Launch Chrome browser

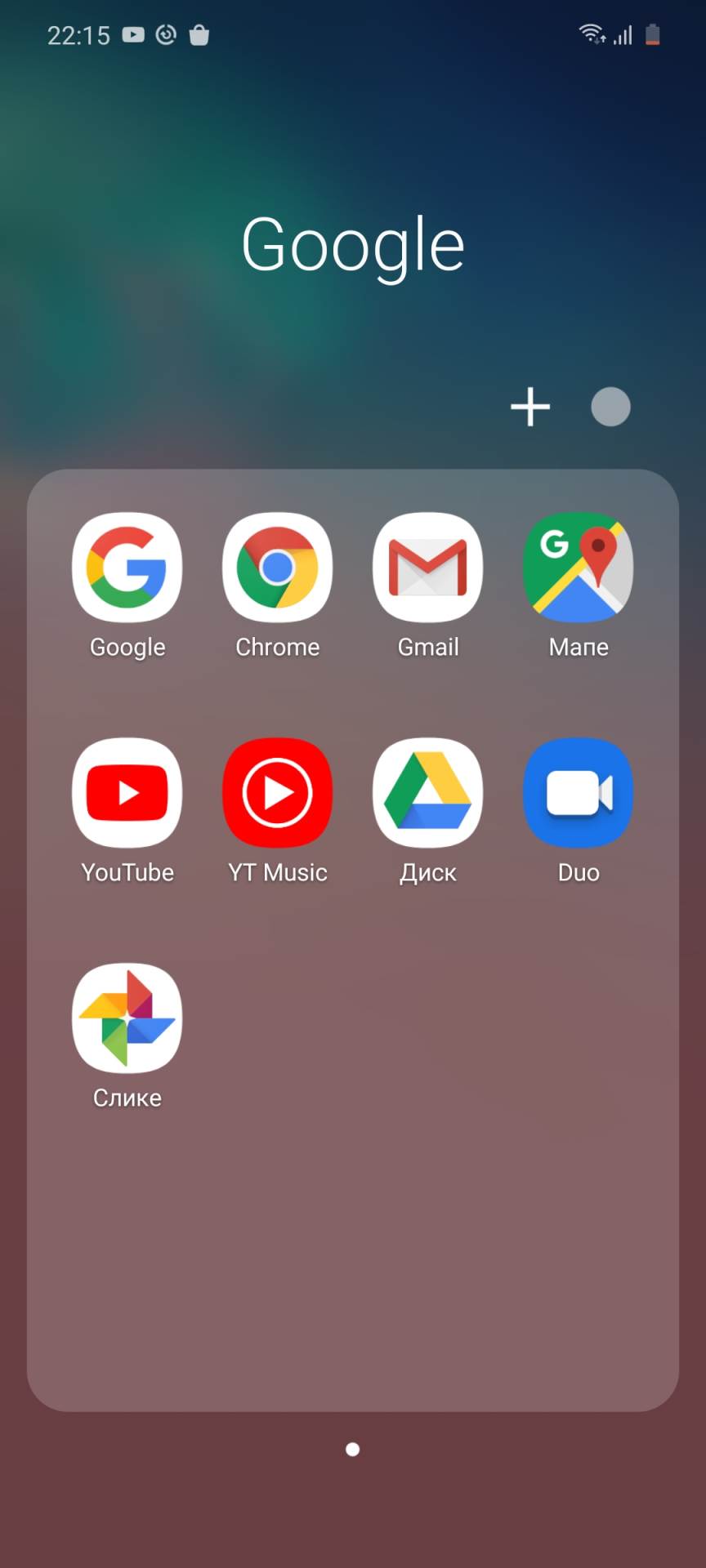pos(278,568)
